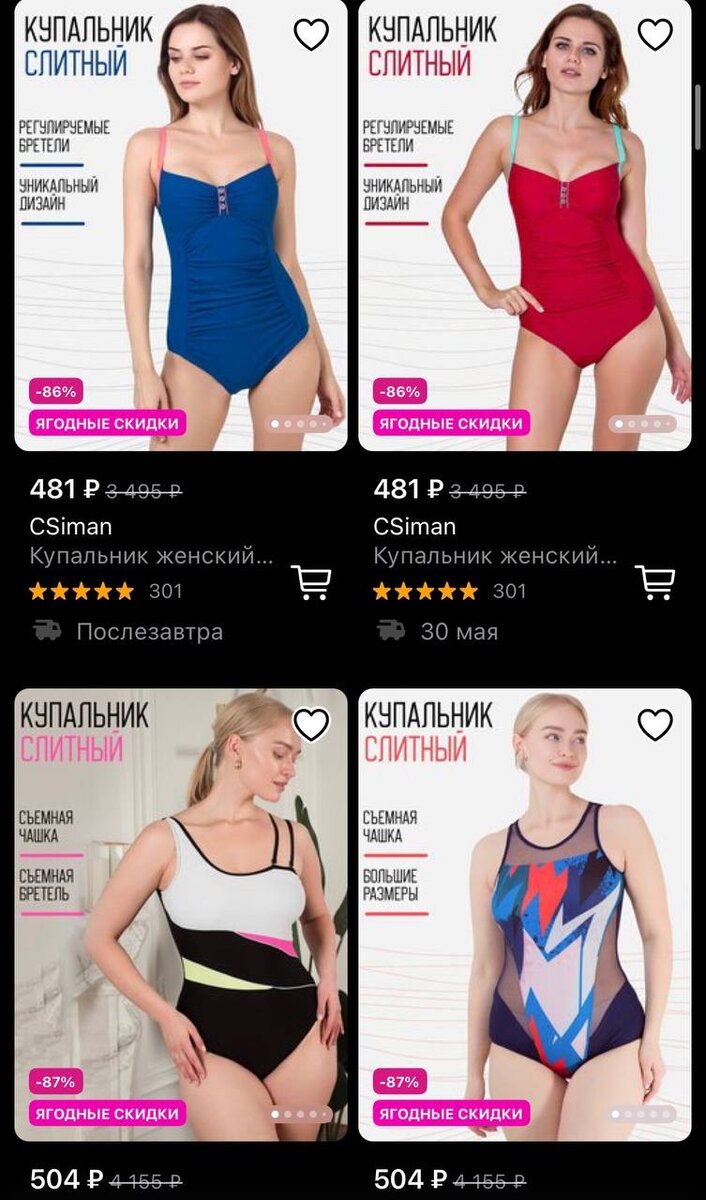The image size is (706, 1200).
Task: Favorite the mesh-panel geometric print swimsuit
Action: (655, 724)
